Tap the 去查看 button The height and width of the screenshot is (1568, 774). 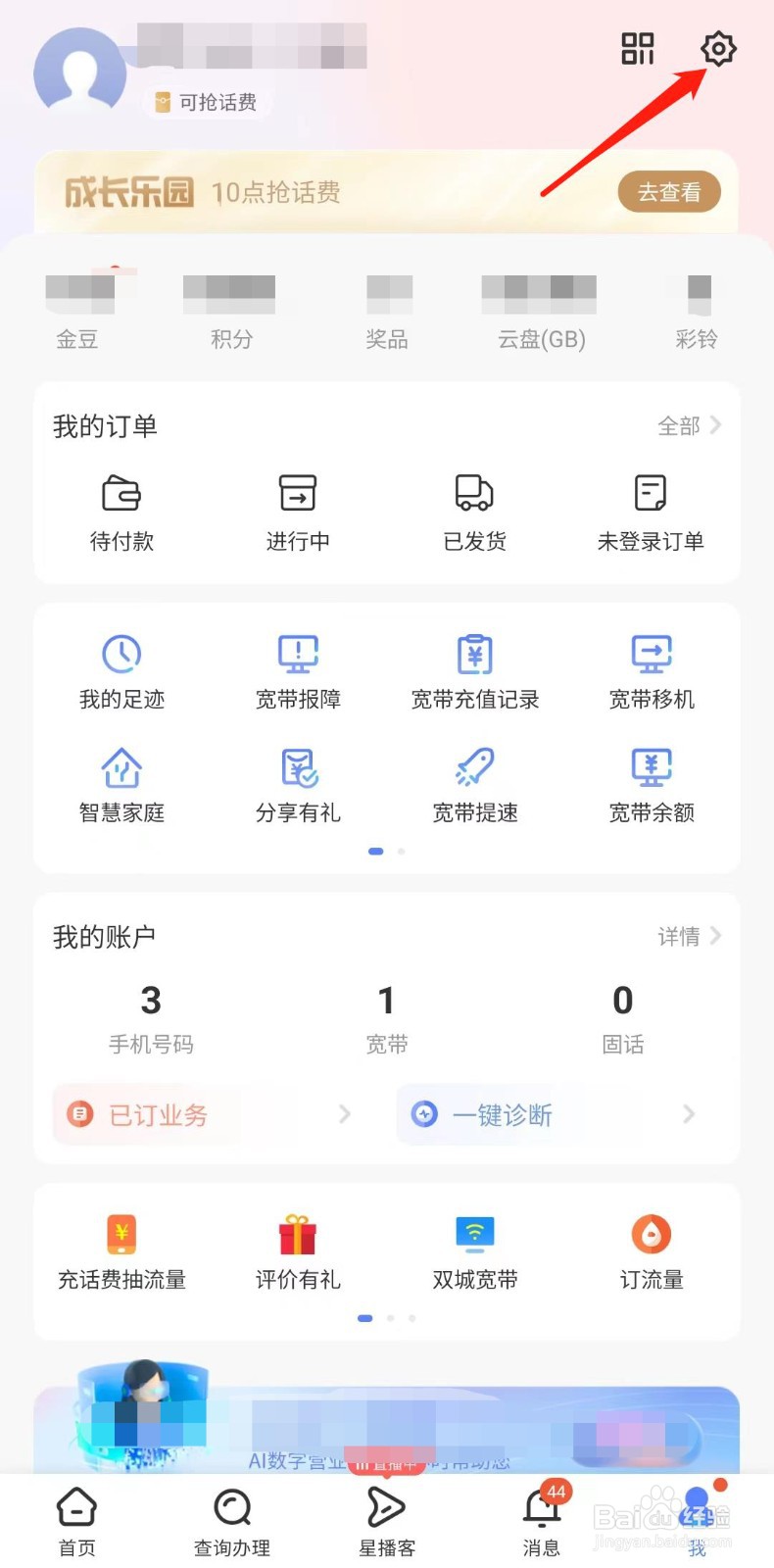[669, 192]
